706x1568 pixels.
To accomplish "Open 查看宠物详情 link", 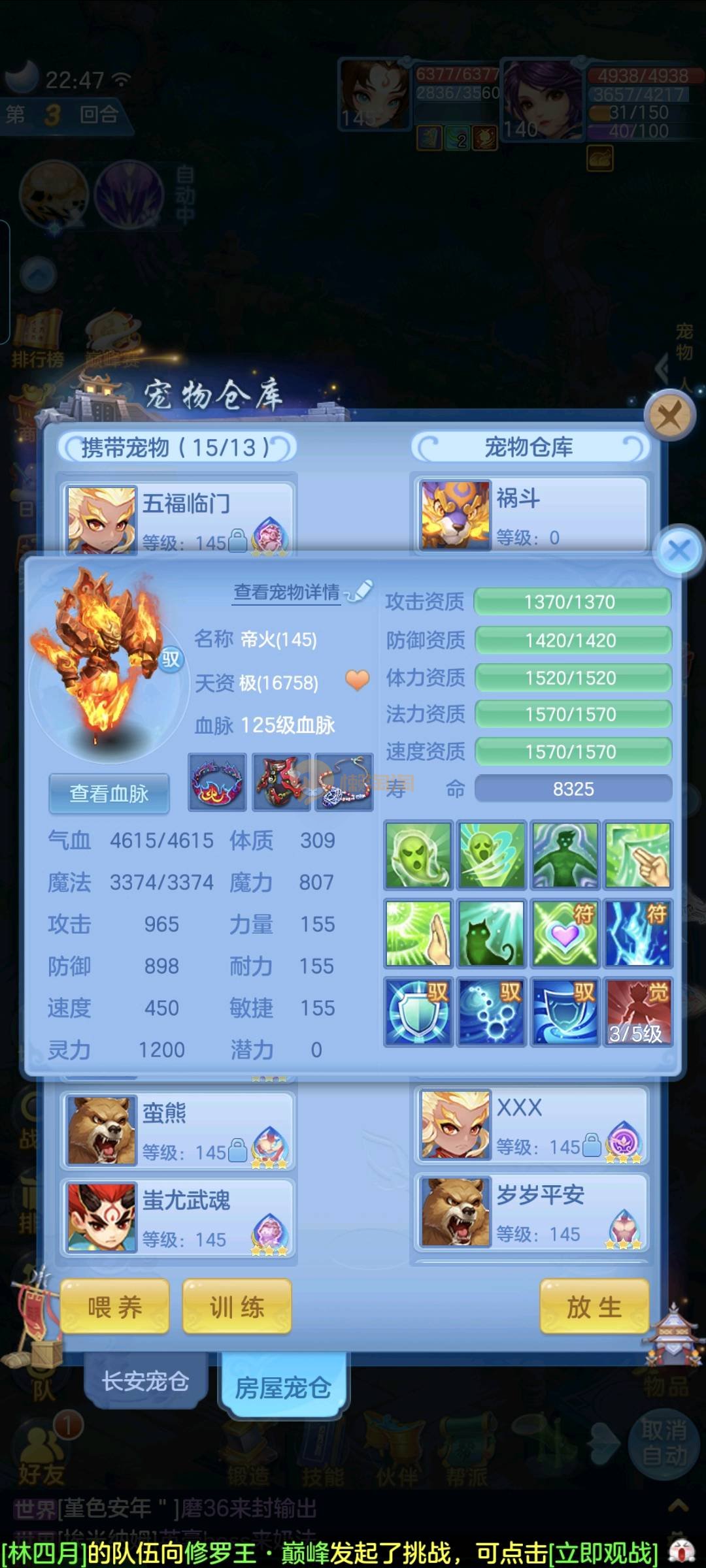I will click(288, 593).
